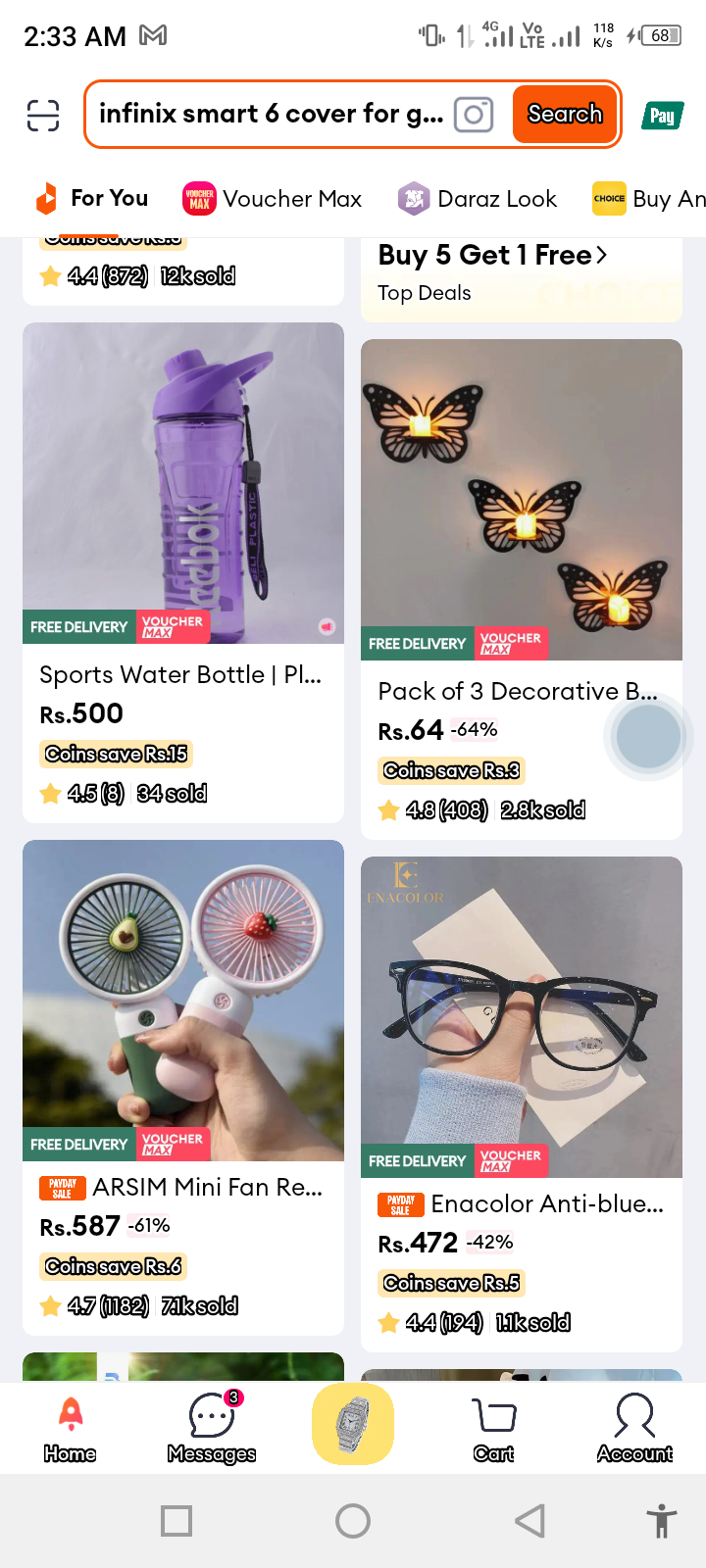Tap the center watch promo button
The height and width of the screenshot is (1568, 706).
click(x=353, y=1425)
